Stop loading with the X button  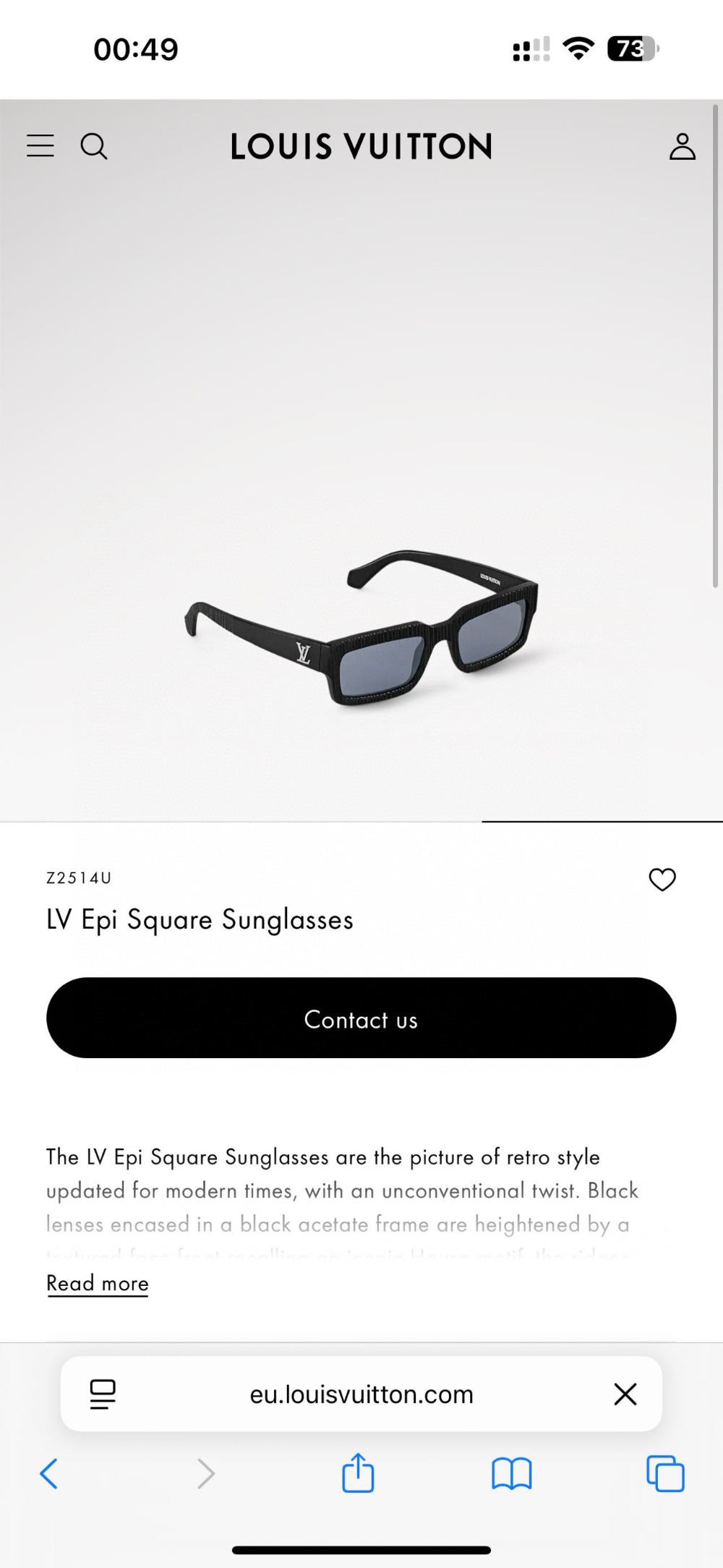point(625,1394)
